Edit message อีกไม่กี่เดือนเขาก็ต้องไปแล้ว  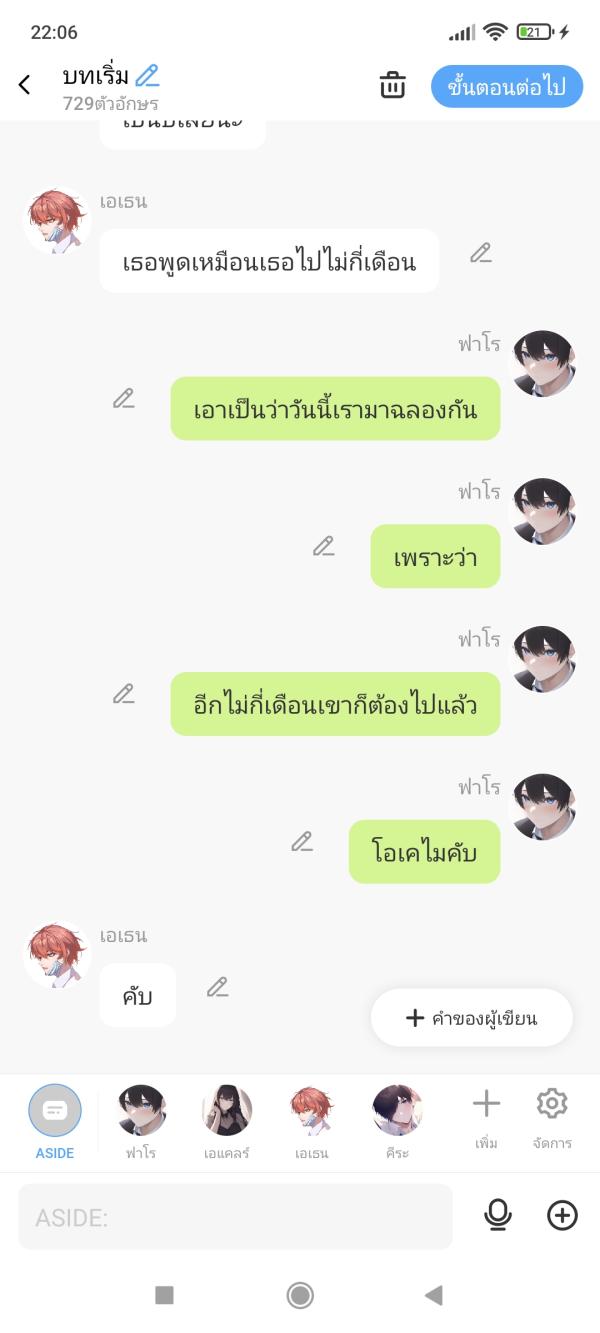124,693
